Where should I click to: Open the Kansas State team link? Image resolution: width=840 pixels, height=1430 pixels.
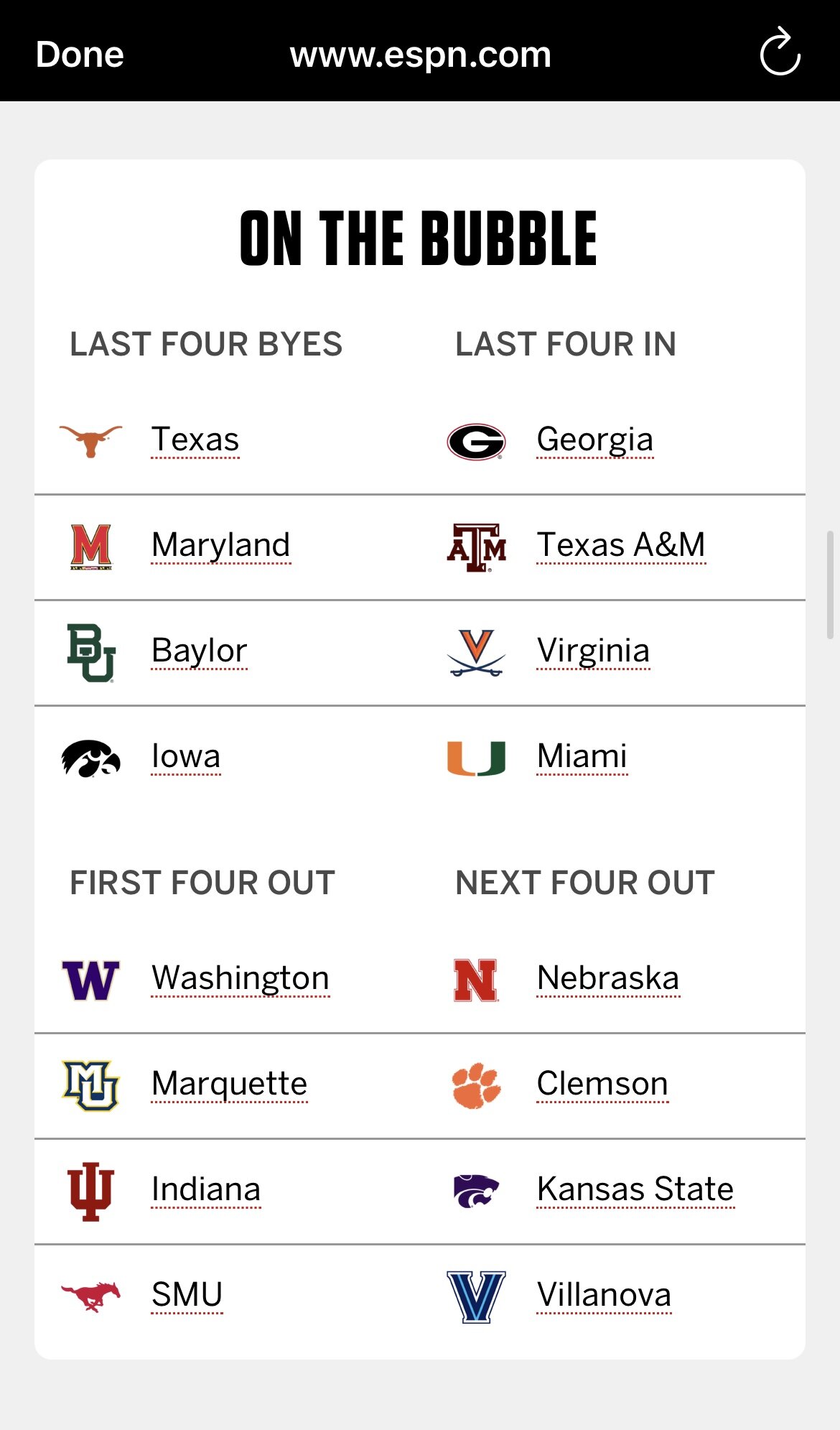click(x=635, y=1189)
